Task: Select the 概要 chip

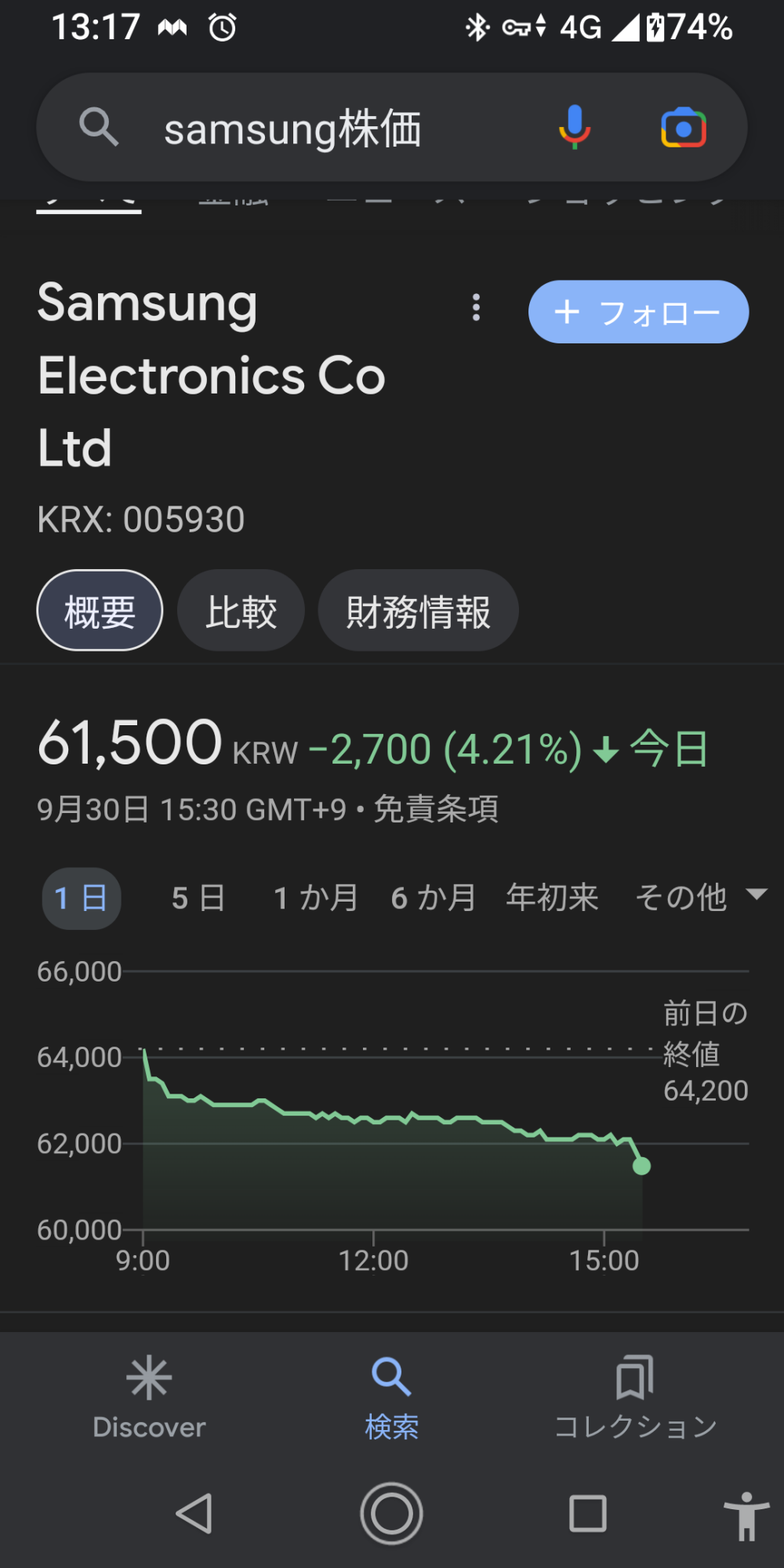Action: pyautogui.click(x=100, y=611)
